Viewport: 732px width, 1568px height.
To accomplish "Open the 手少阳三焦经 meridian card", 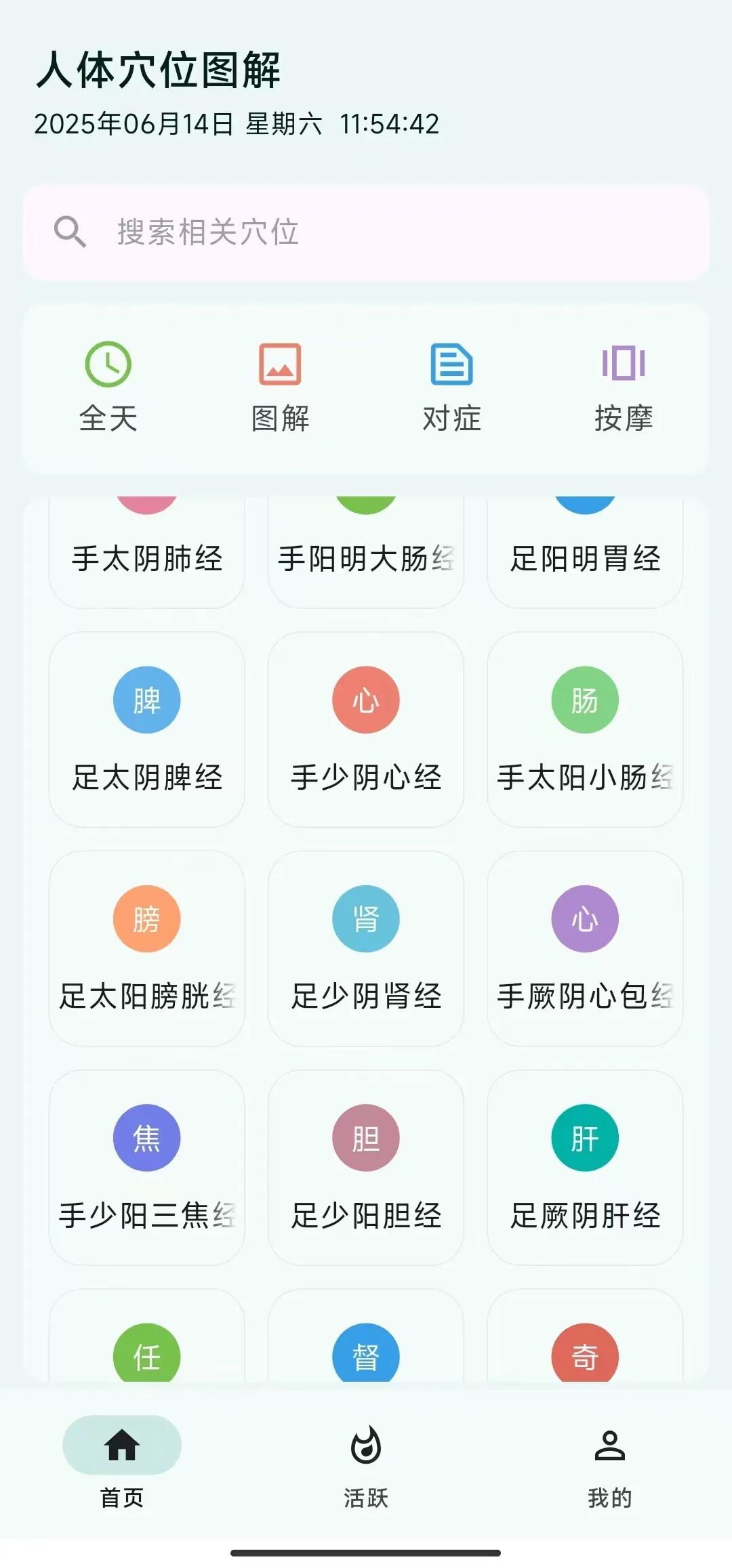I will click(x=147, y=1166).
